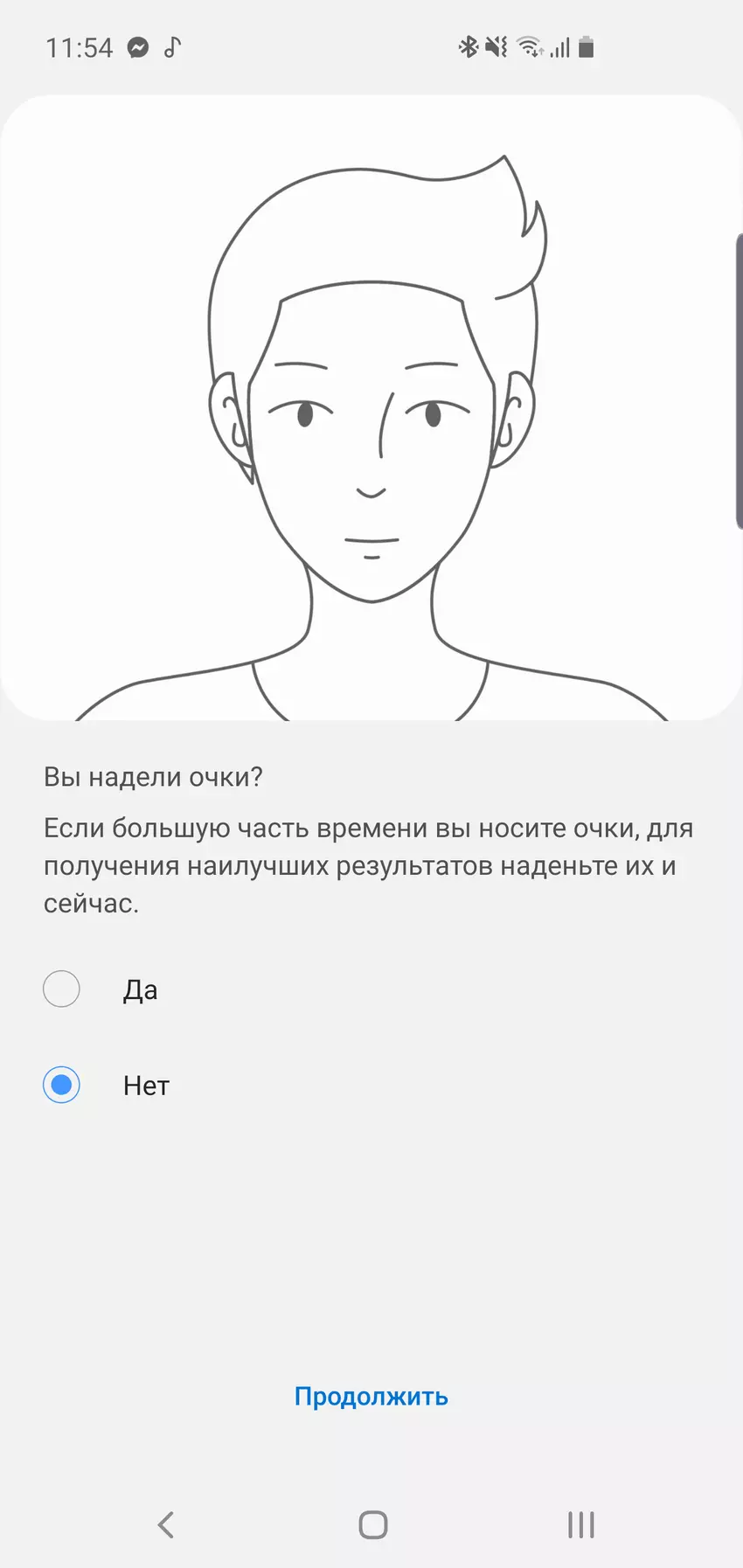Select the "Да" radio option

[61, 989]
